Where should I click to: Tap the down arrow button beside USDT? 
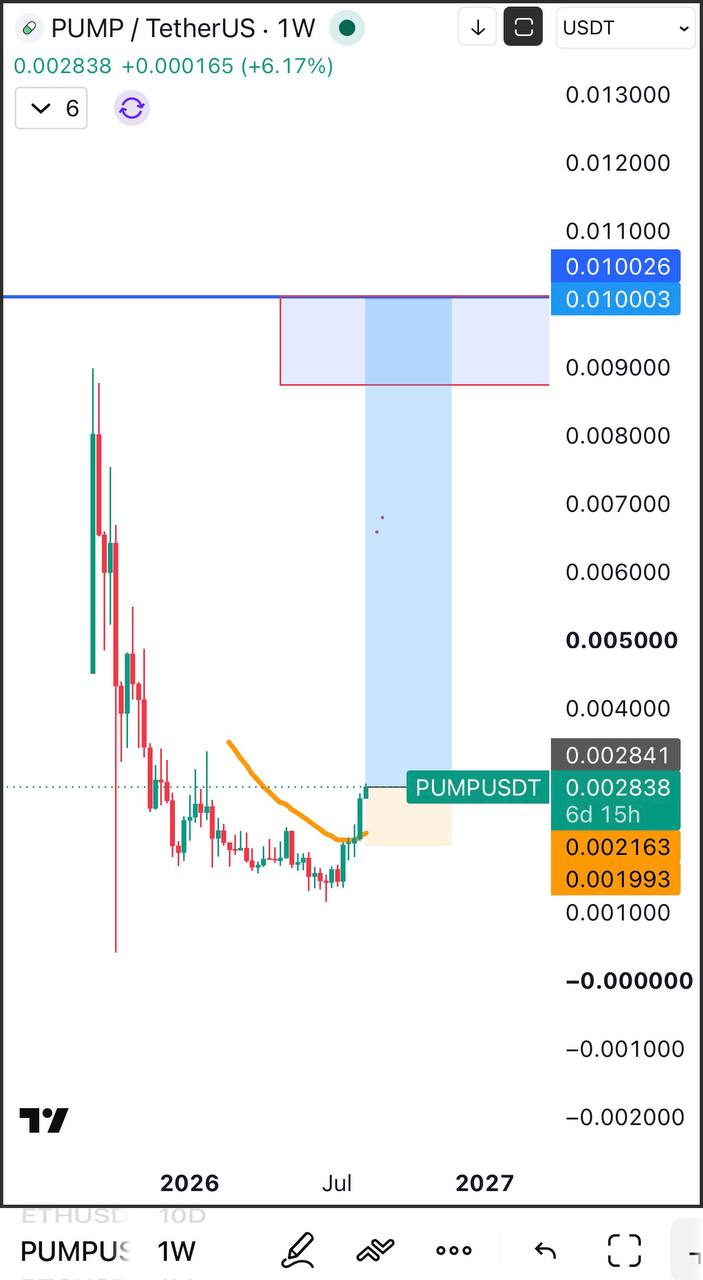(x=478, y=28)
